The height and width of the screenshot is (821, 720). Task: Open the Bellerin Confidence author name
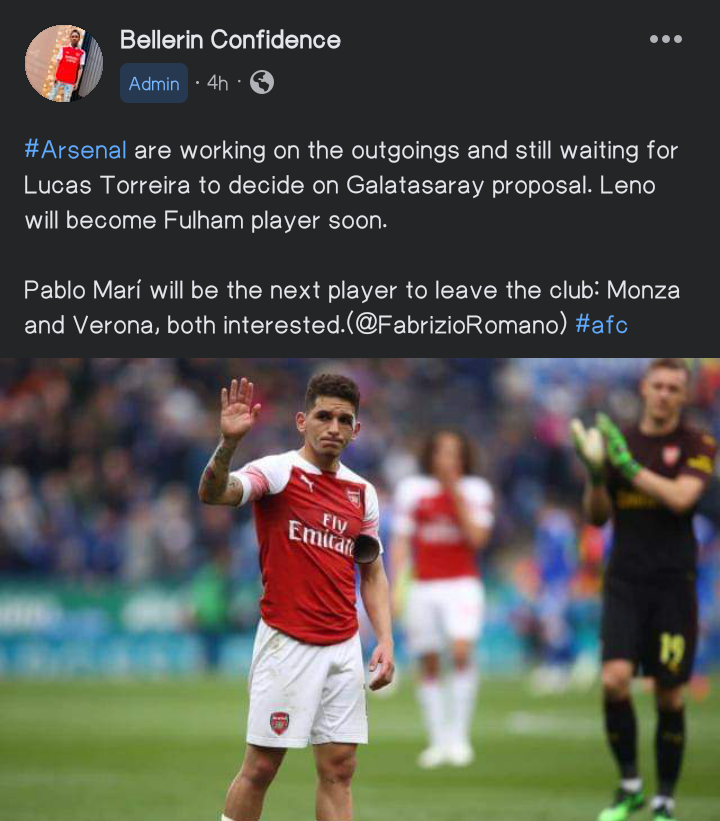(x=230, y=40)
